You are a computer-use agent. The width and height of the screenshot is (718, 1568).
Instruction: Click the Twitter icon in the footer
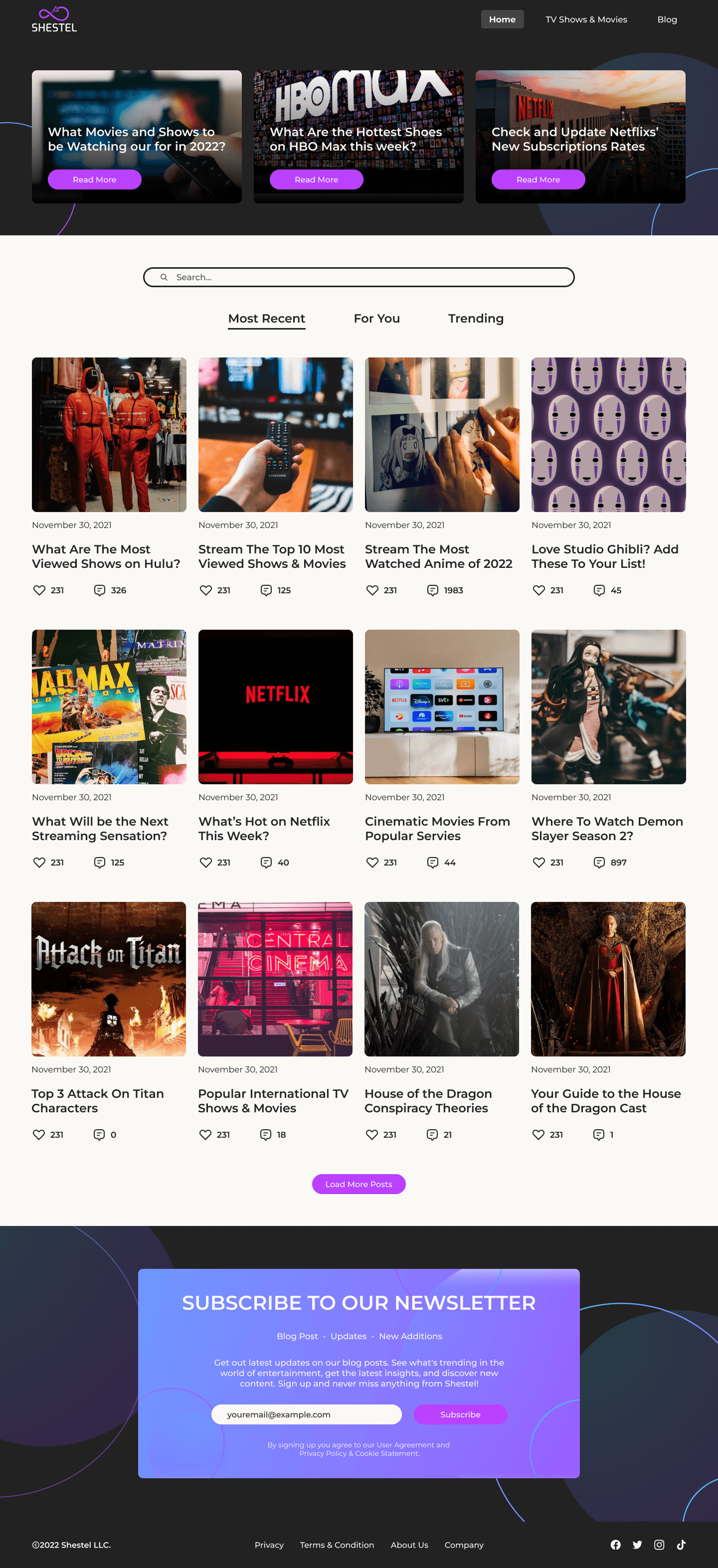pyautogui.click(x=637, y=1544)
